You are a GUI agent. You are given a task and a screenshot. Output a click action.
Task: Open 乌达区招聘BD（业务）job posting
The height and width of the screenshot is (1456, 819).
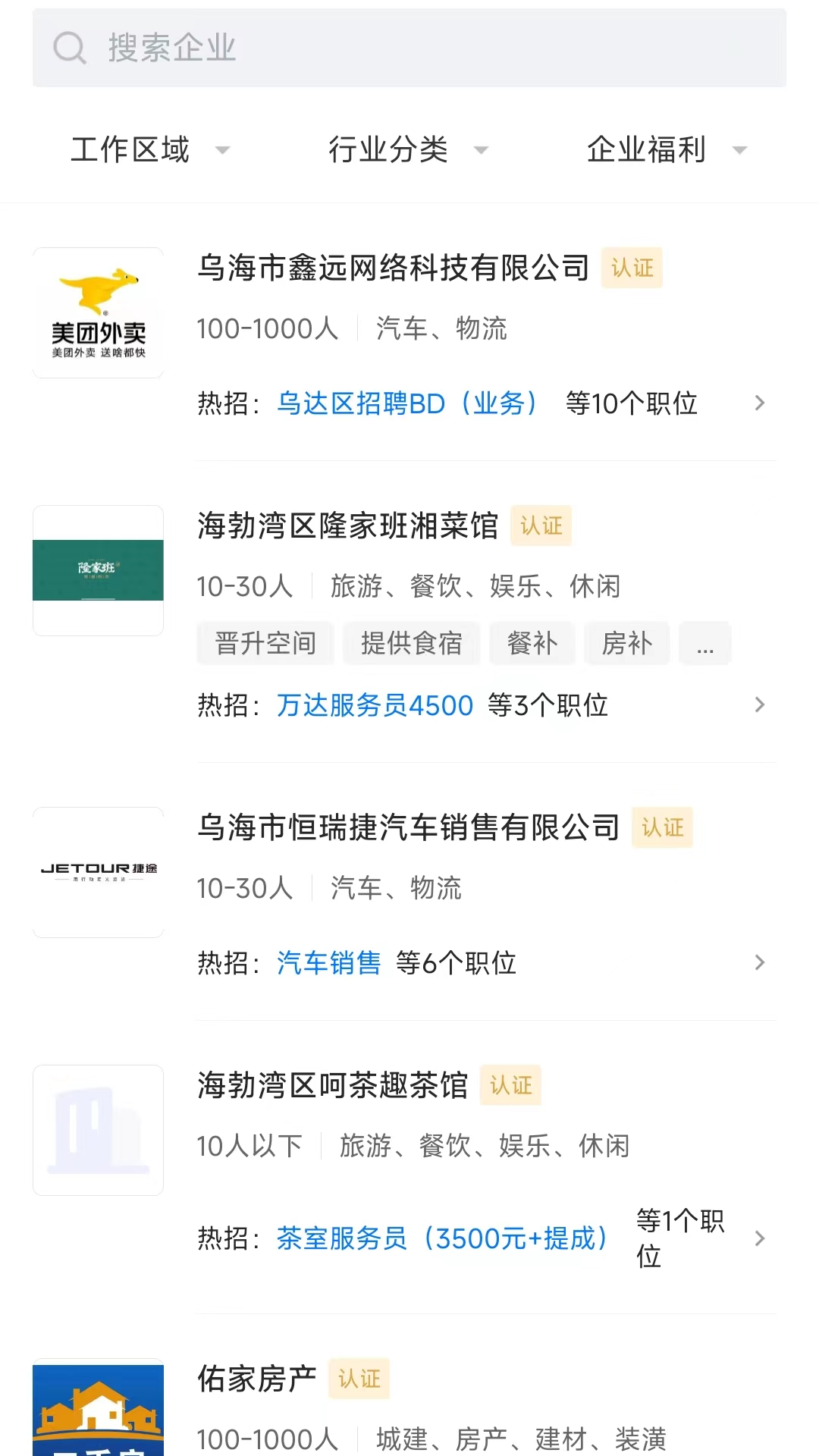[409, 404]
